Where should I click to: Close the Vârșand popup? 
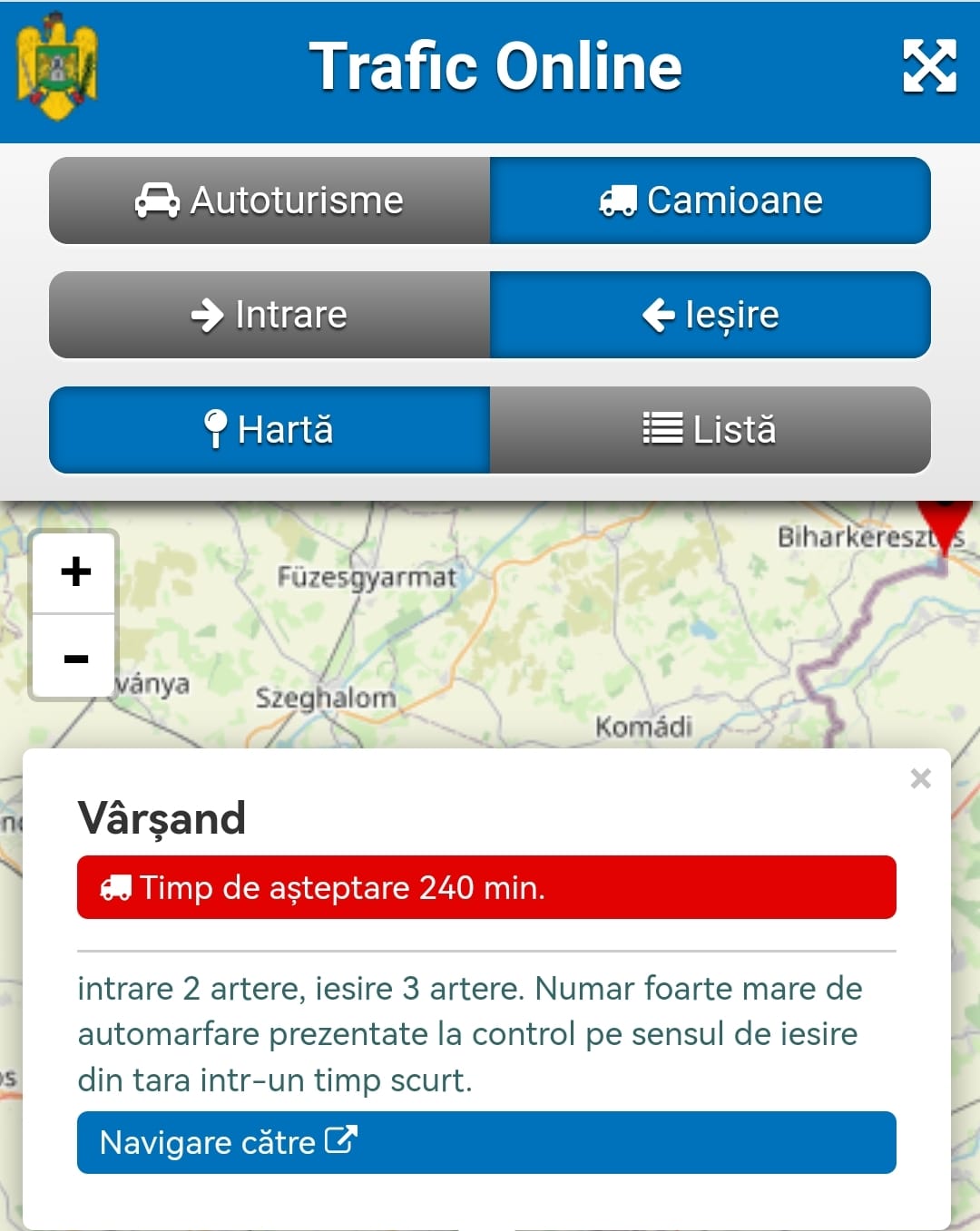coord(920,778)
